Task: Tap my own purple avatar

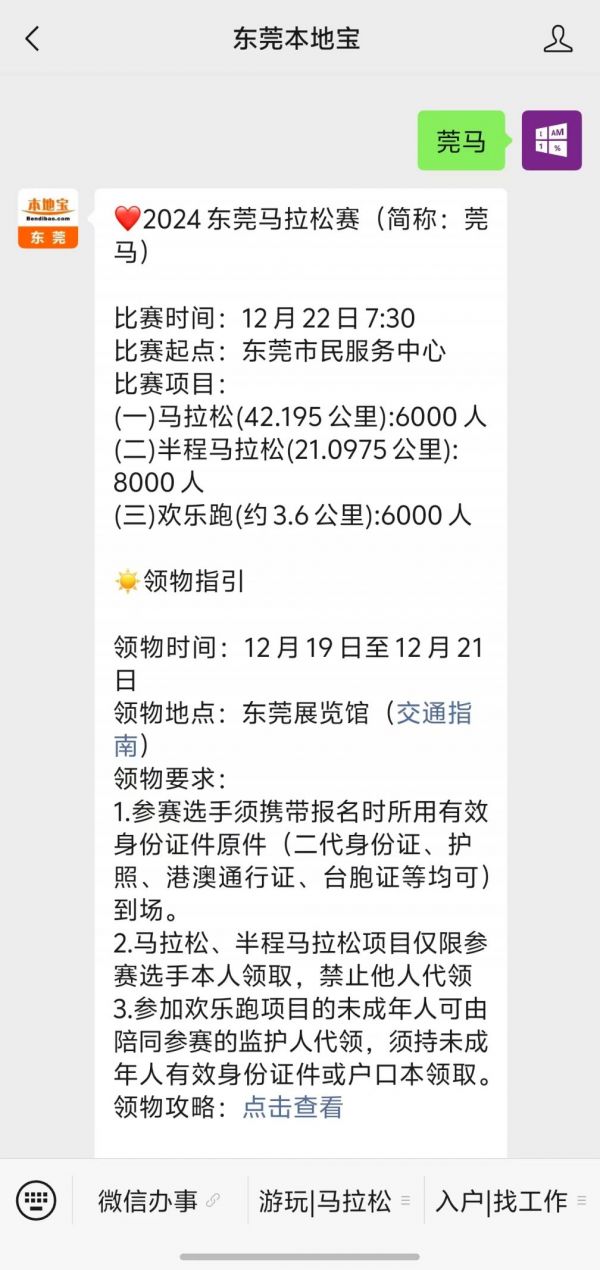Action: point(551,140)
